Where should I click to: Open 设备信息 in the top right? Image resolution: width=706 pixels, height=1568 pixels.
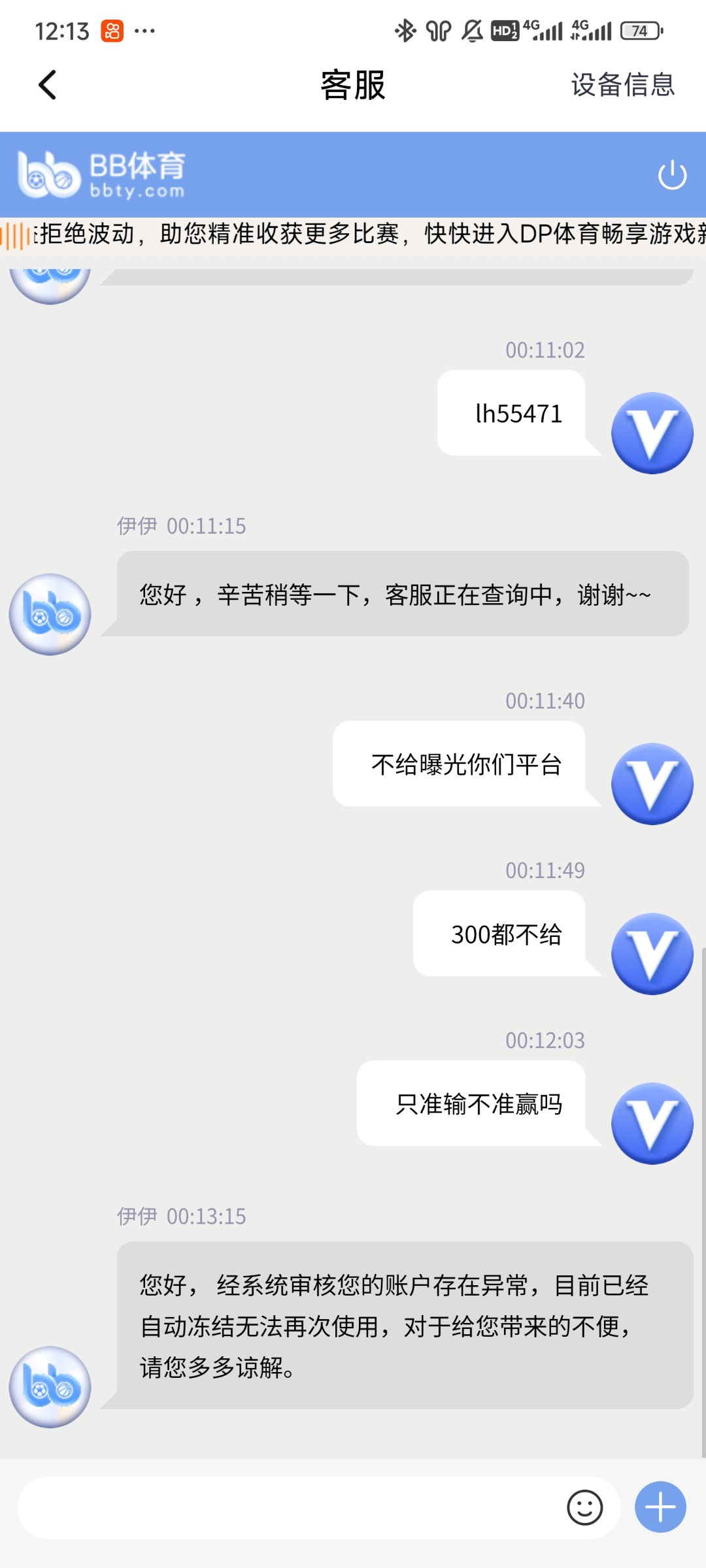[622, 86]
